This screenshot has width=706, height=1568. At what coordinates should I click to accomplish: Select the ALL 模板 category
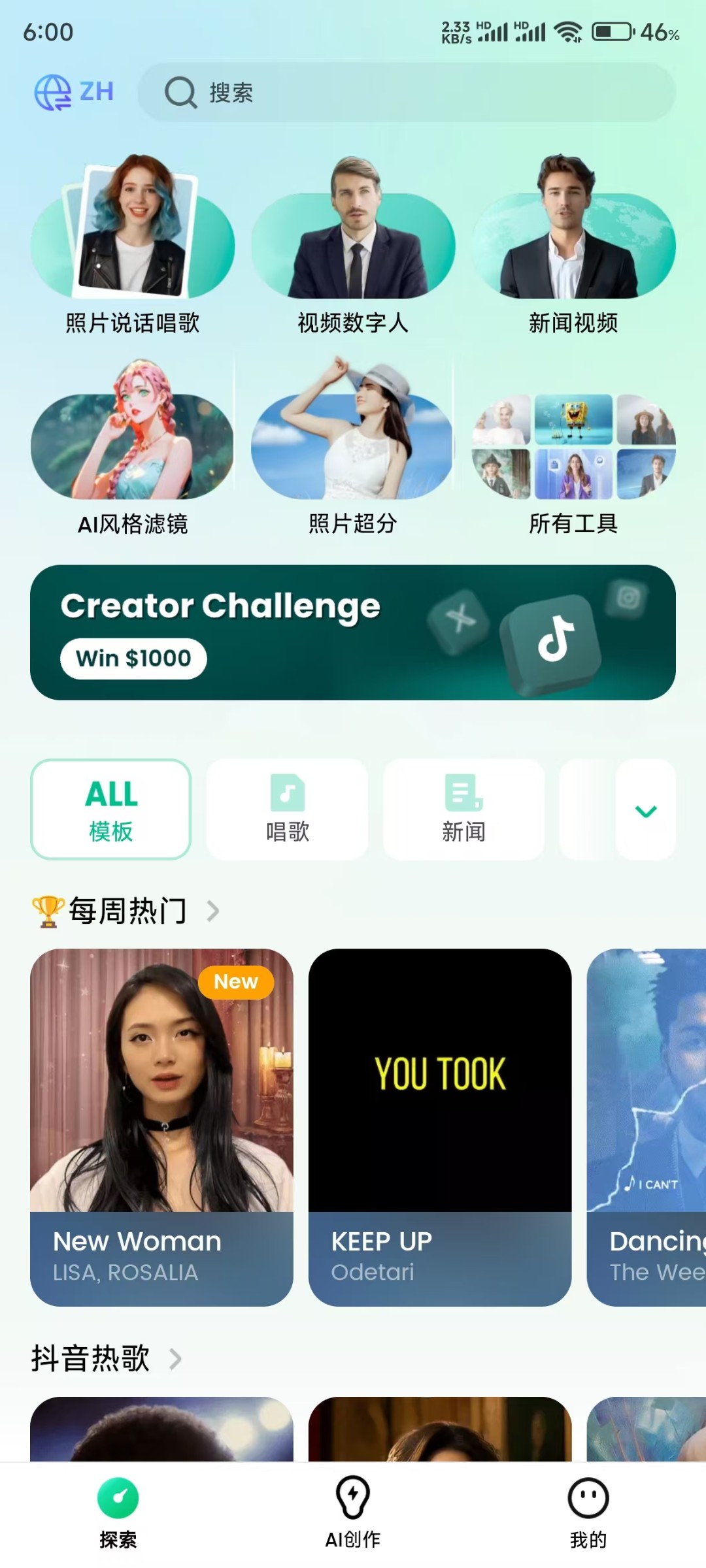point(110,809)
